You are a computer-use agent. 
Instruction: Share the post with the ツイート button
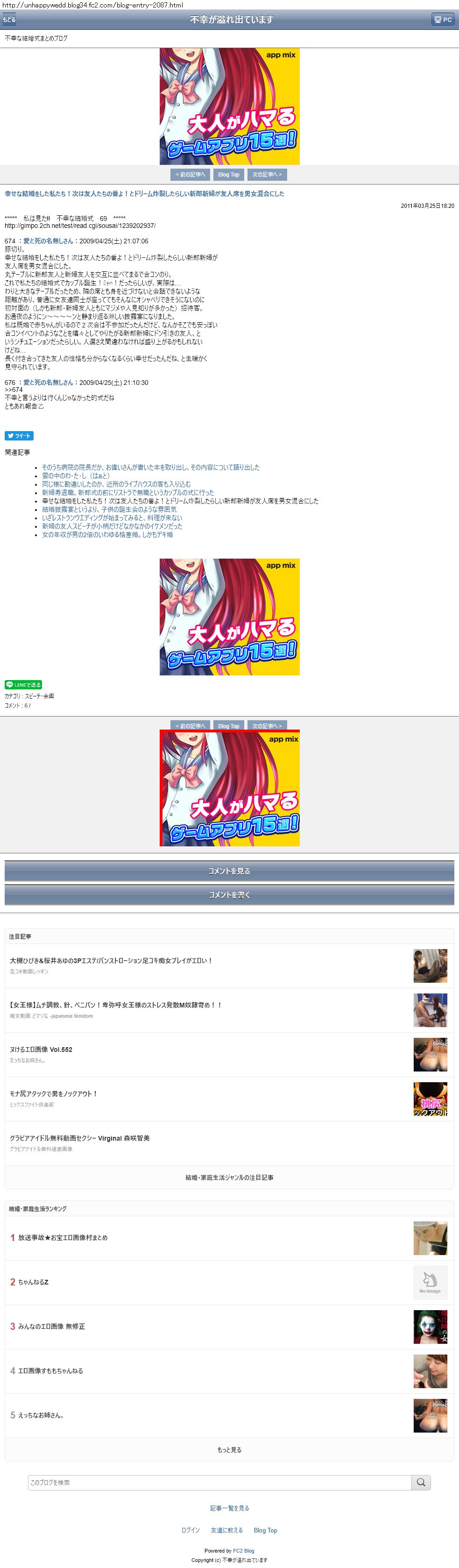[19, 436]
